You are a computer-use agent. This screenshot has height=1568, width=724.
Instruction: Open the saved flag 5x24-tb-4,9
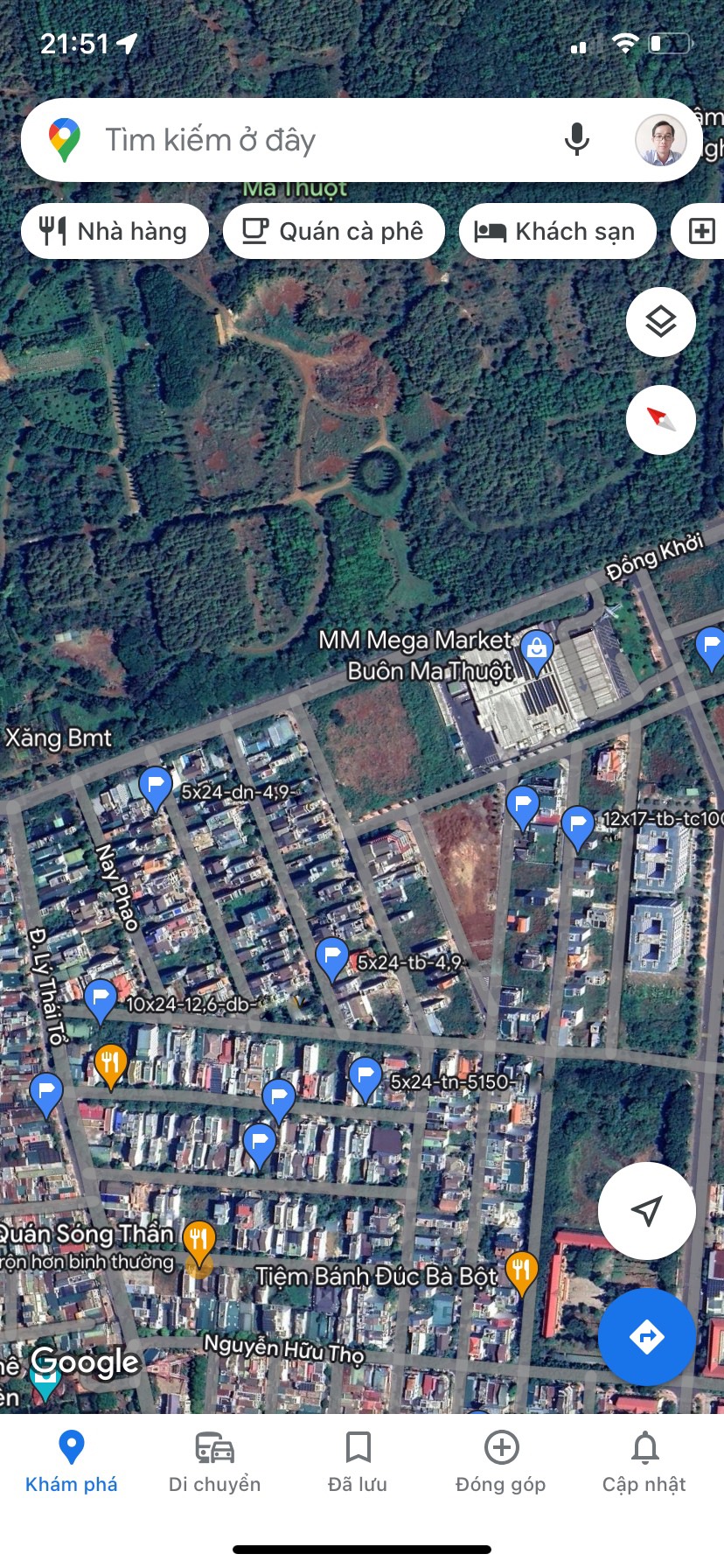click(332, 959)
